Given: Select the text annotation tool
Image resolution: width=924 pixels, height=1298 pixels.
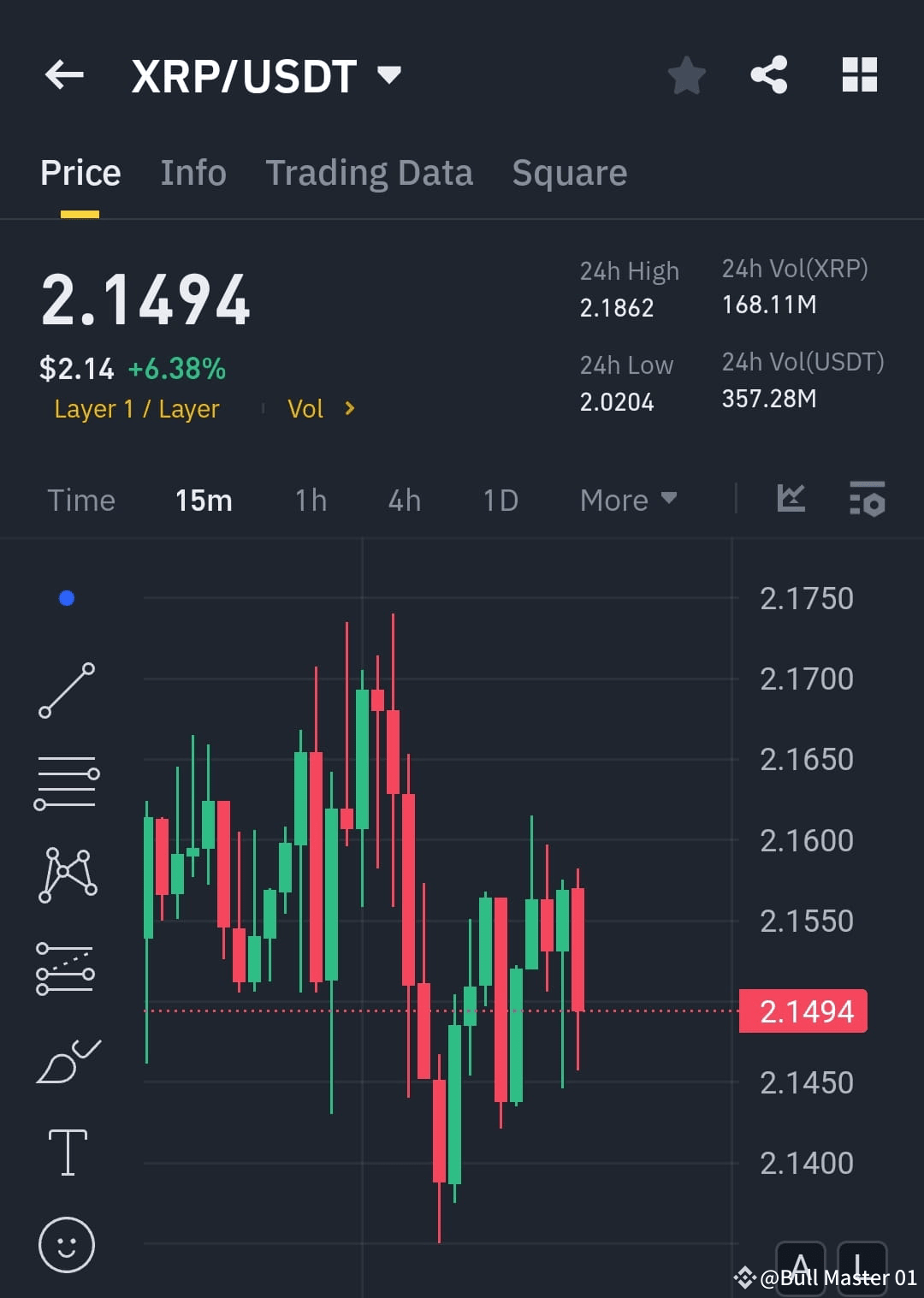Looking at the screenshot, I should pos(67,1151).
